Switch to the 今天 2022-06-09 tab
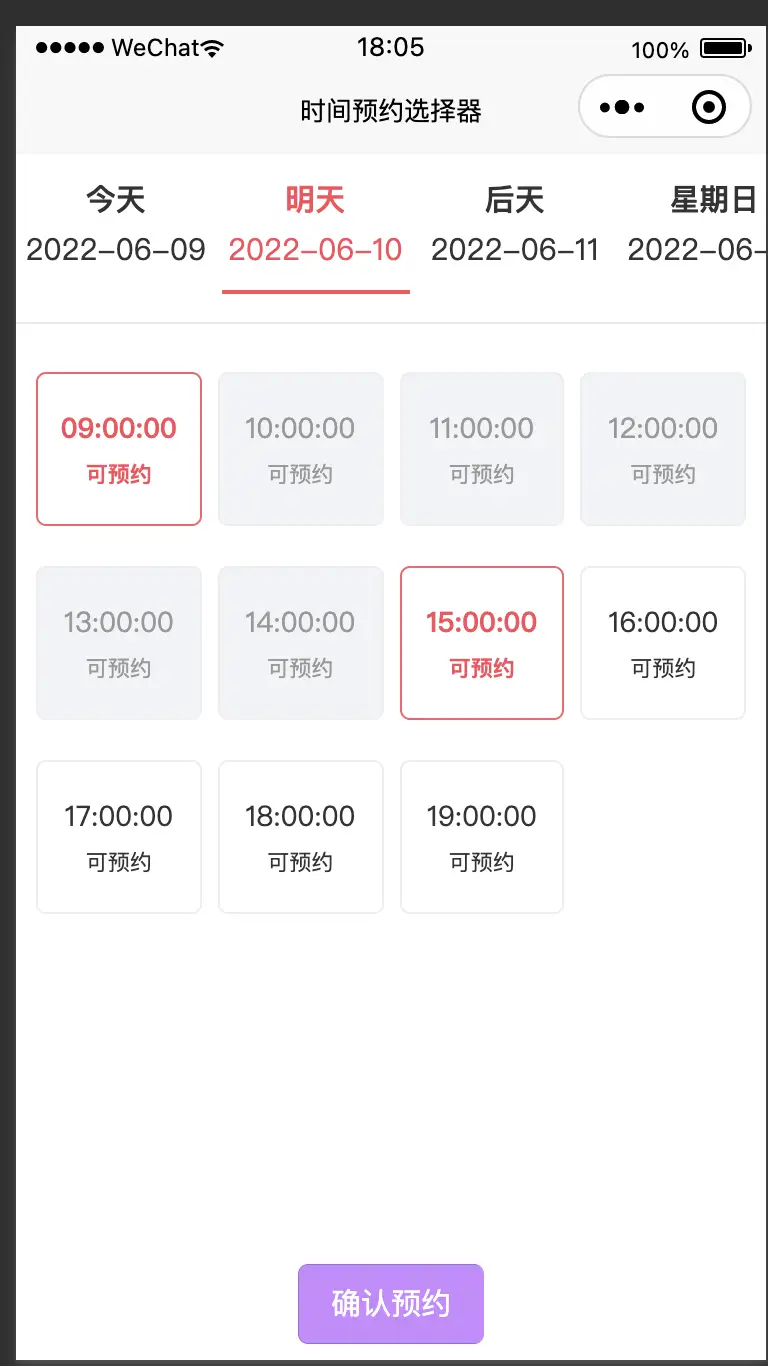Viewport: 768px width, 1366px height. [x=116, y=224]
